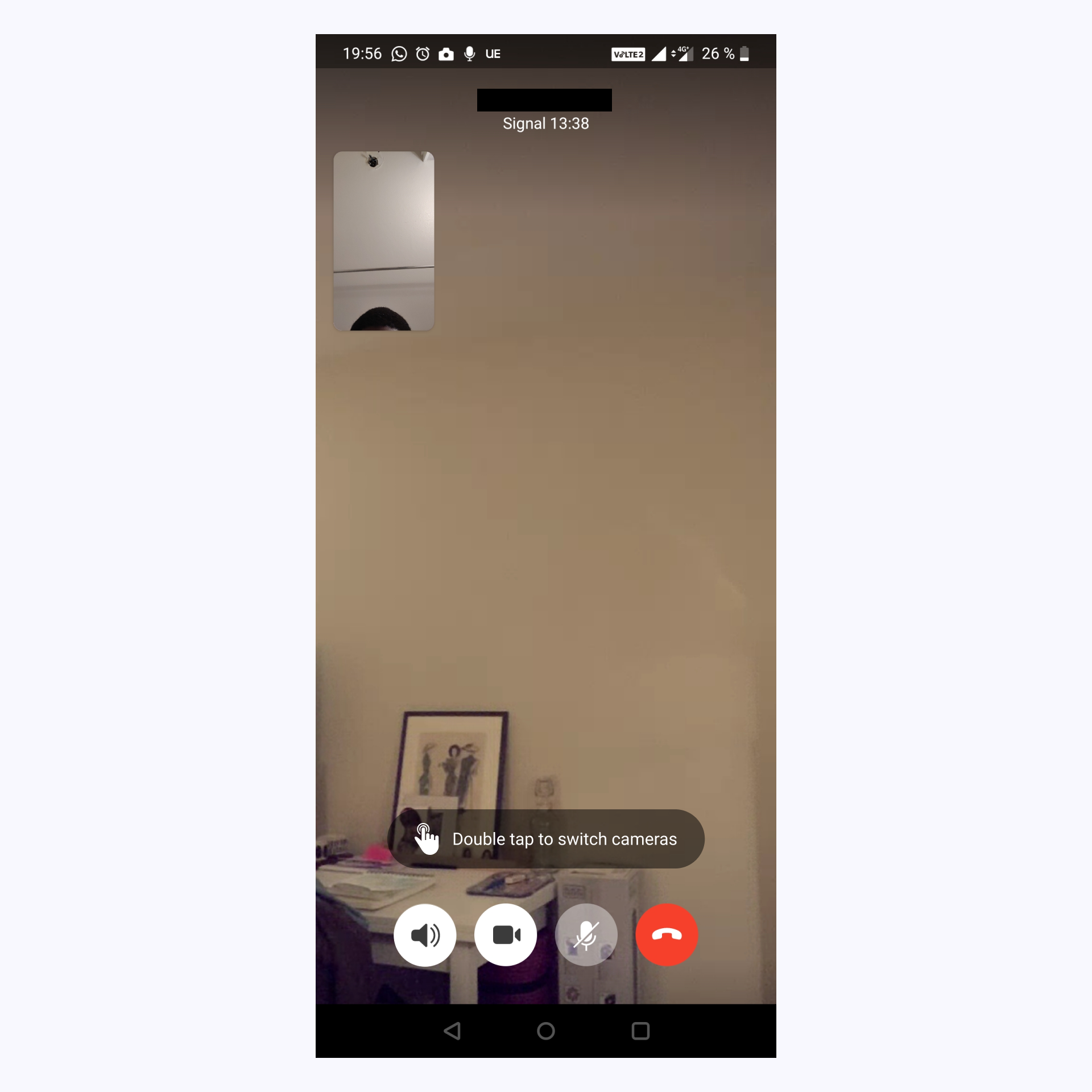Turn off the video camera
Image resolution: width=1092 pixels, height=1092 pixels.
click(506, 934)
